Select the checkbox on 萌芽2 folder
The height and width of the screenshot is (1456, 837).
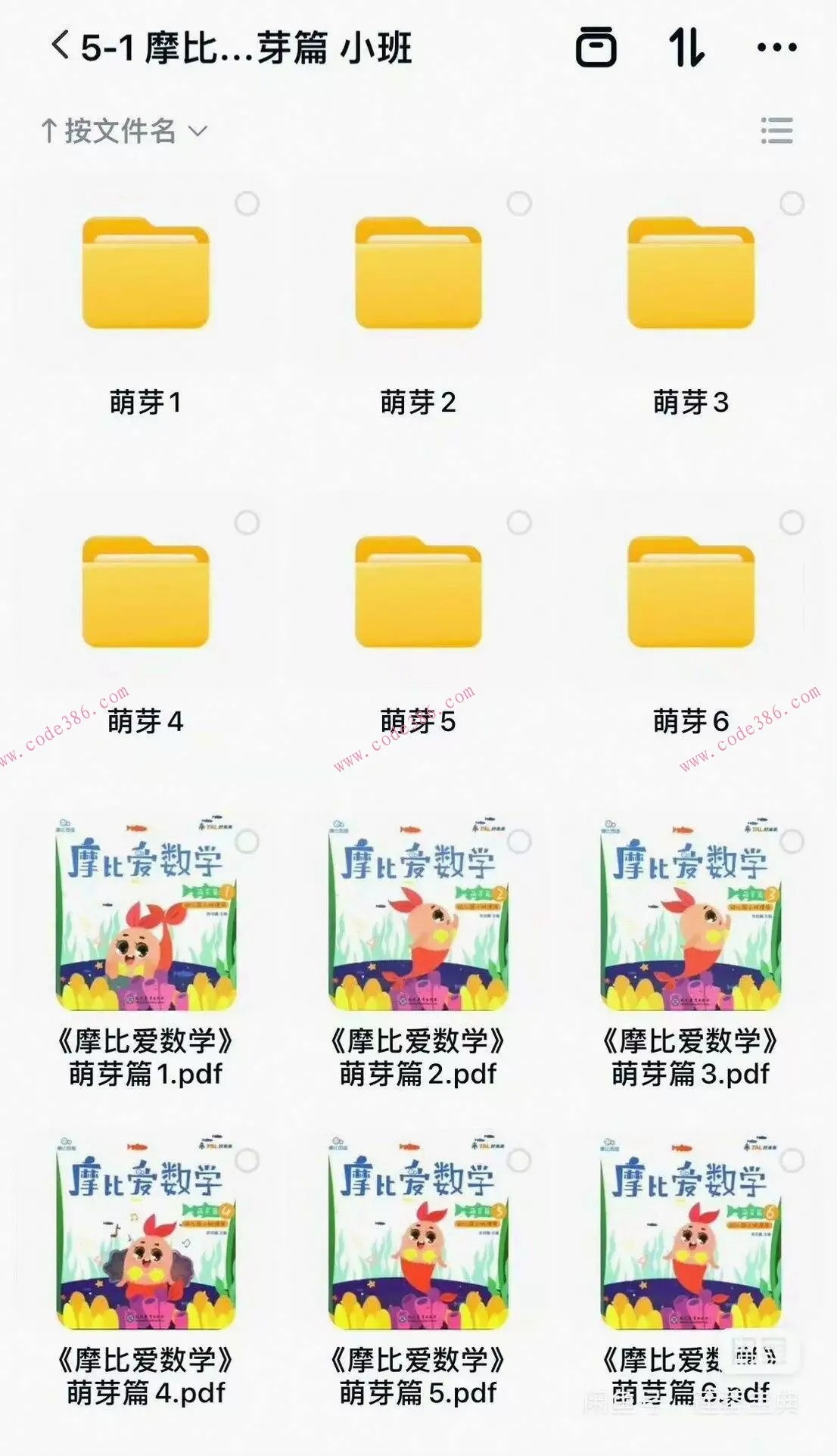point(519,202)
